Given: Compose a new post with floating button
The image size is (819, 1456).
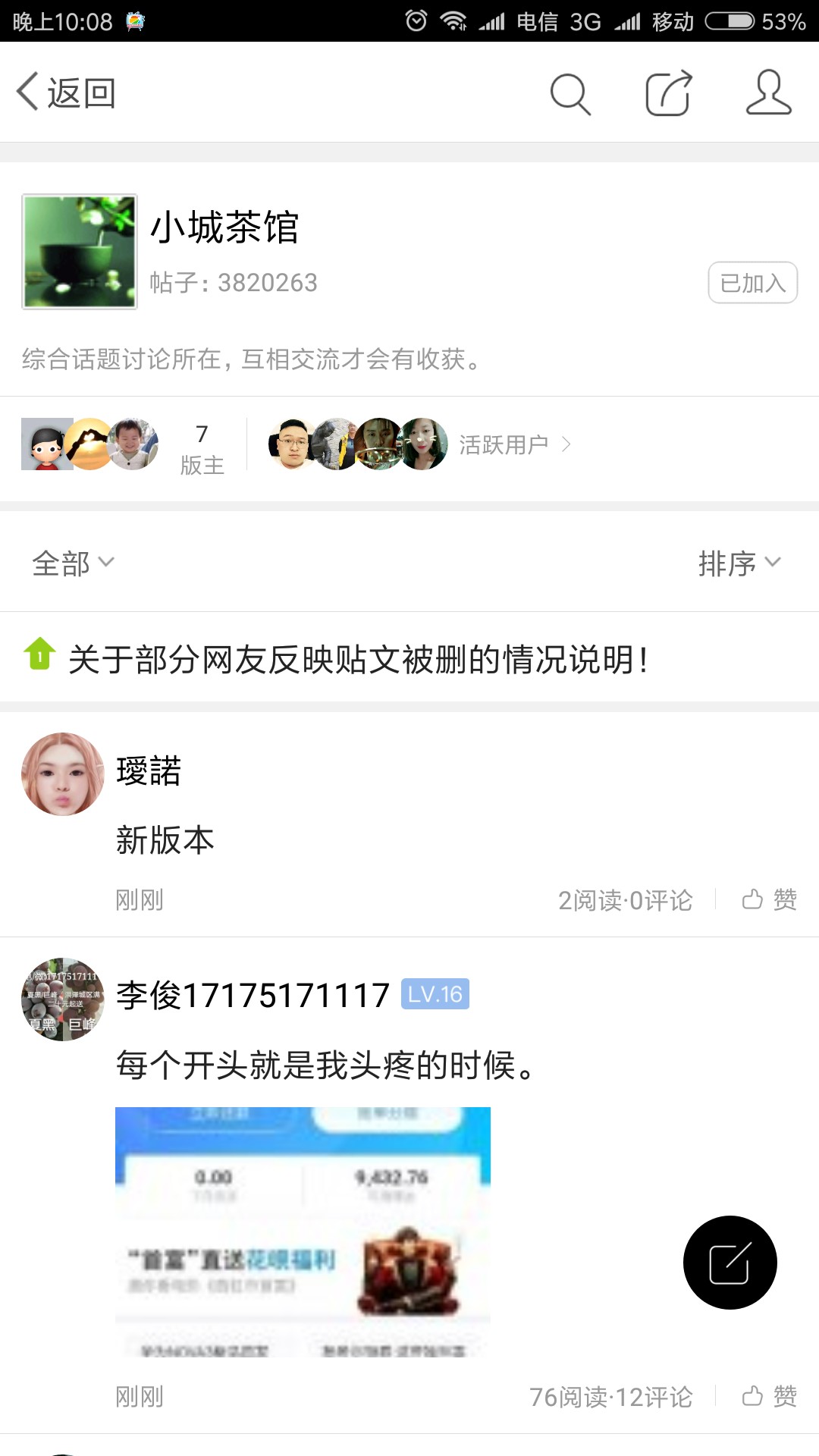Looking at the screenshot, I should pos(730,1263).
